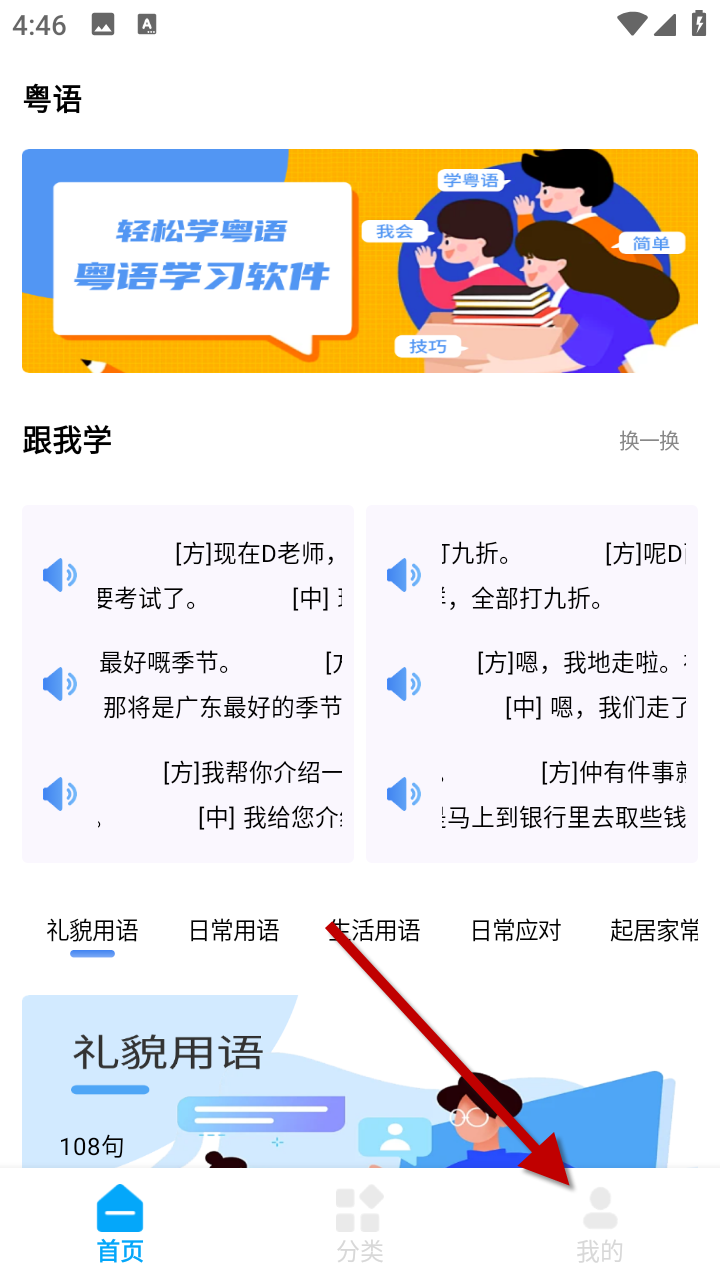Switch to the 日常用语 tab
This screenshot has height=1280, width=720.
coord(234,931)
